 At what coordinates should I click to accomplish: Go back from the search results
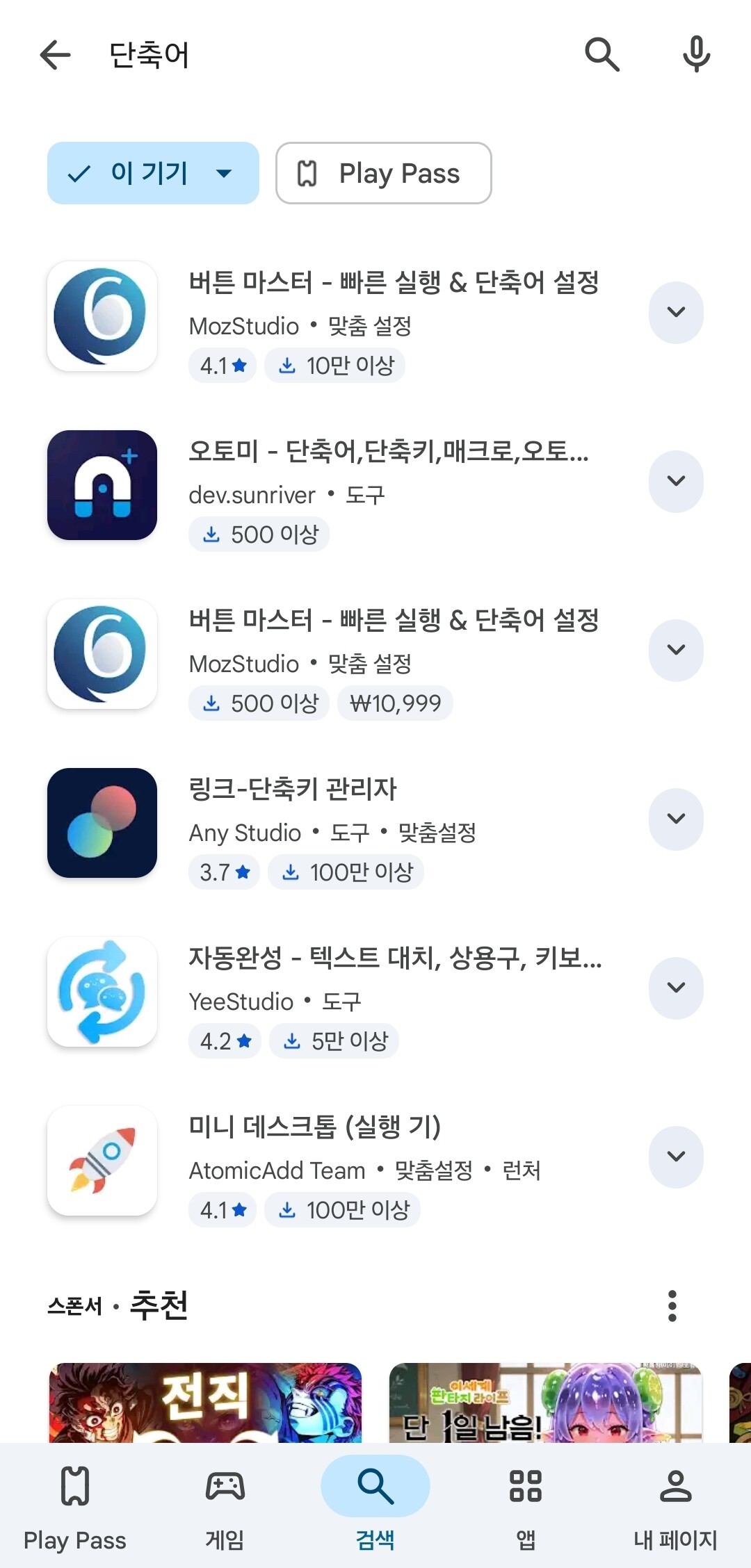56,55
